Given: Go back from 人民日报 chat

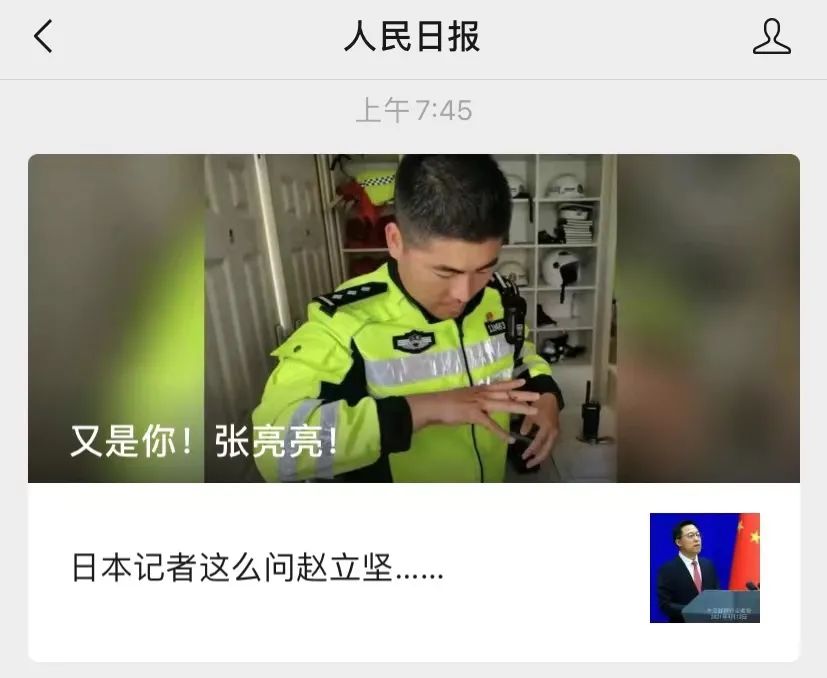Looking at the screenshot, I should tap(43, 37).
